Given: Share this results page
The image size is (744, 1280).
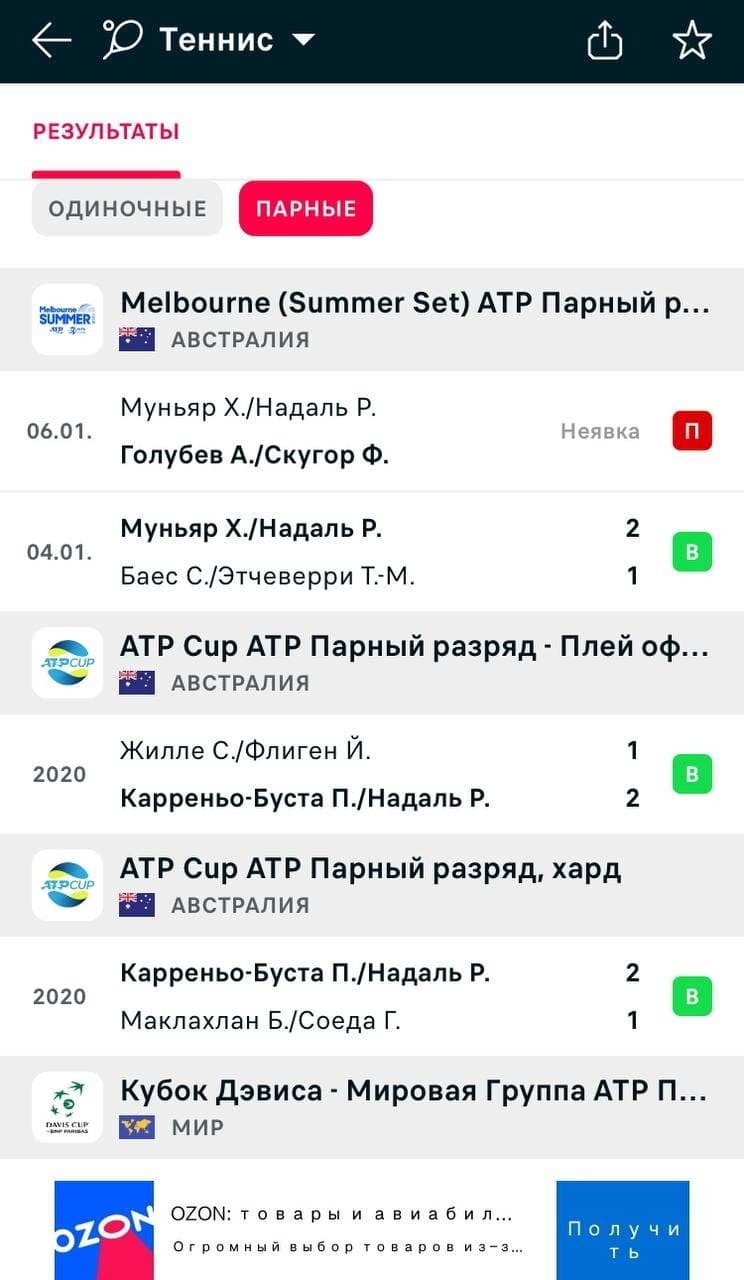Looking at the screenshot, I should point(604,41).
